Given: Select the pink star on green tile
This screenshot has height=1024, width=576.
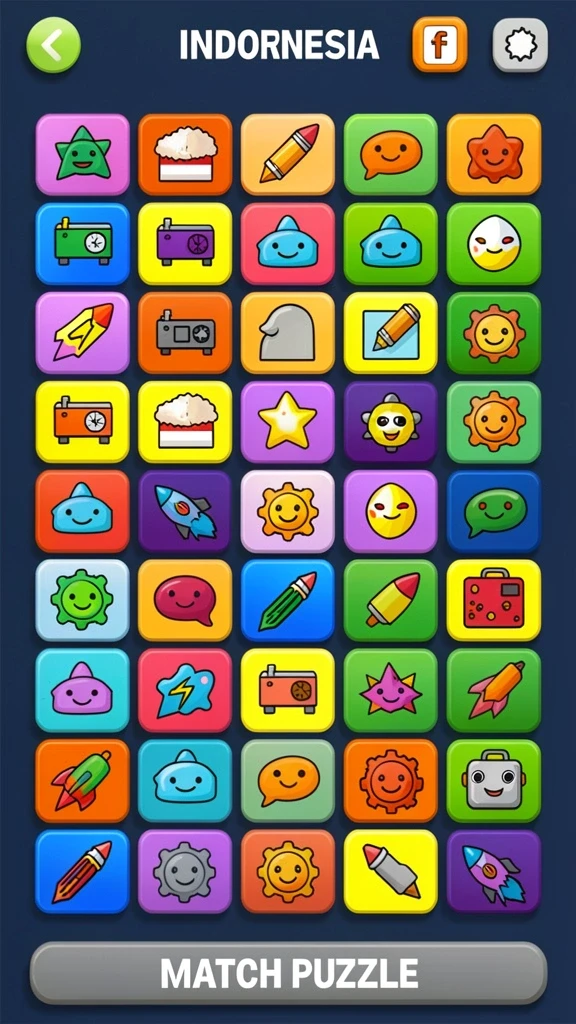Looking at the screenshot, I should point(391,690).
